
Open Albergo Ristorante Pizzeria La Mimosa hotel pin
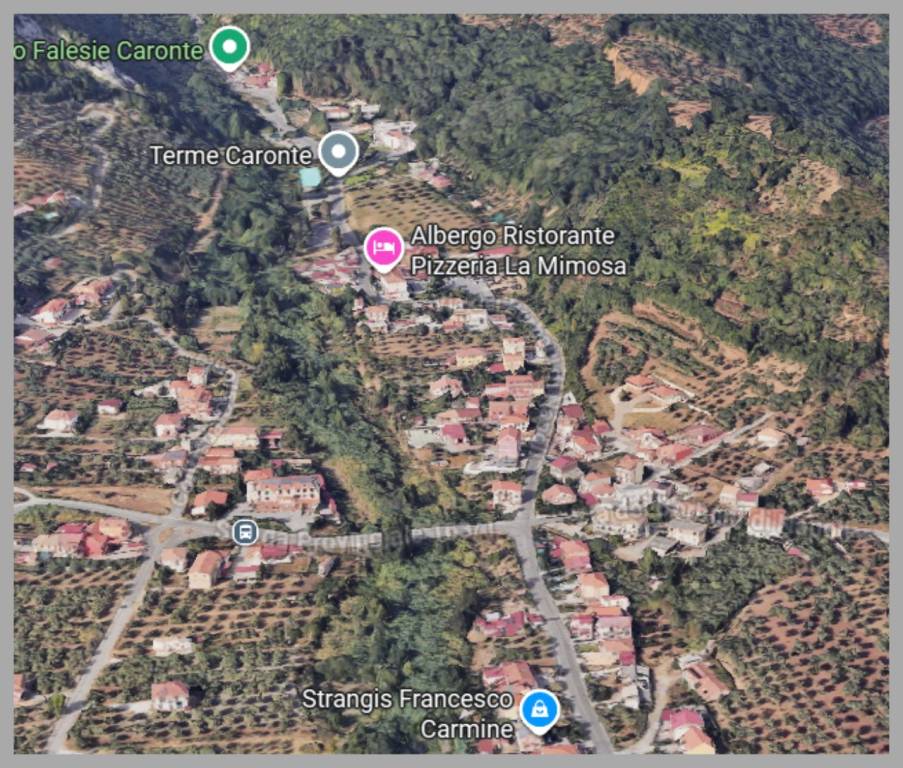click(x=383, y=247)
